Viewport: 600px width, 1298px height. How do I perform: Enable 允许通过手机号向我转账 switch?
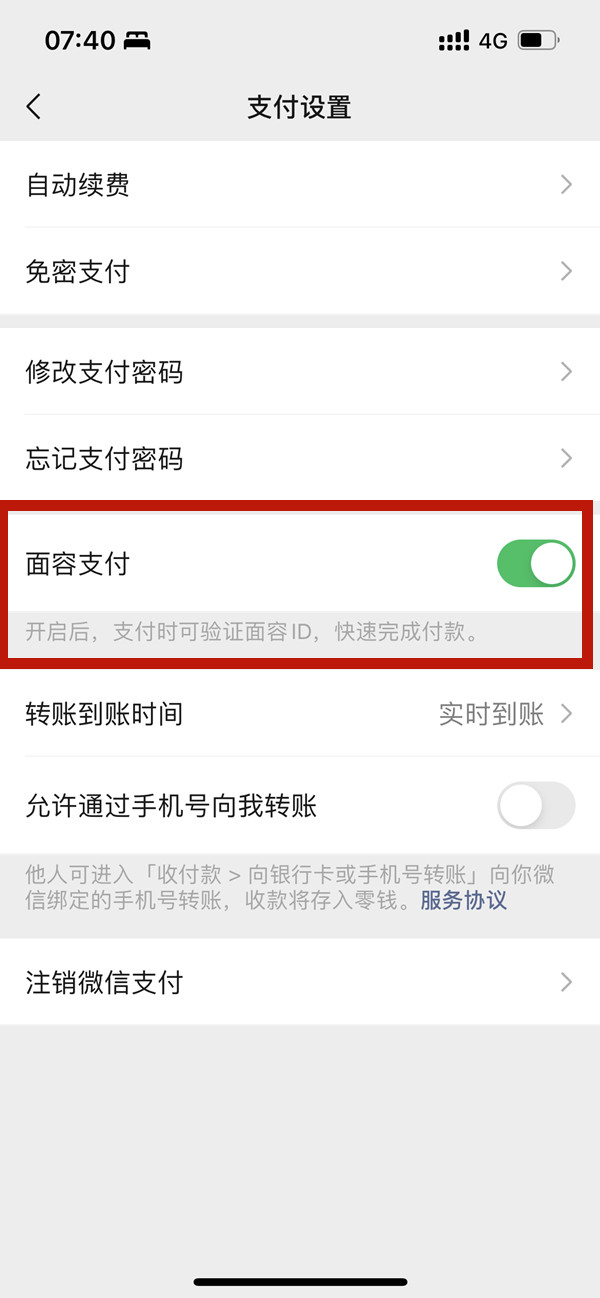(535, 806)
